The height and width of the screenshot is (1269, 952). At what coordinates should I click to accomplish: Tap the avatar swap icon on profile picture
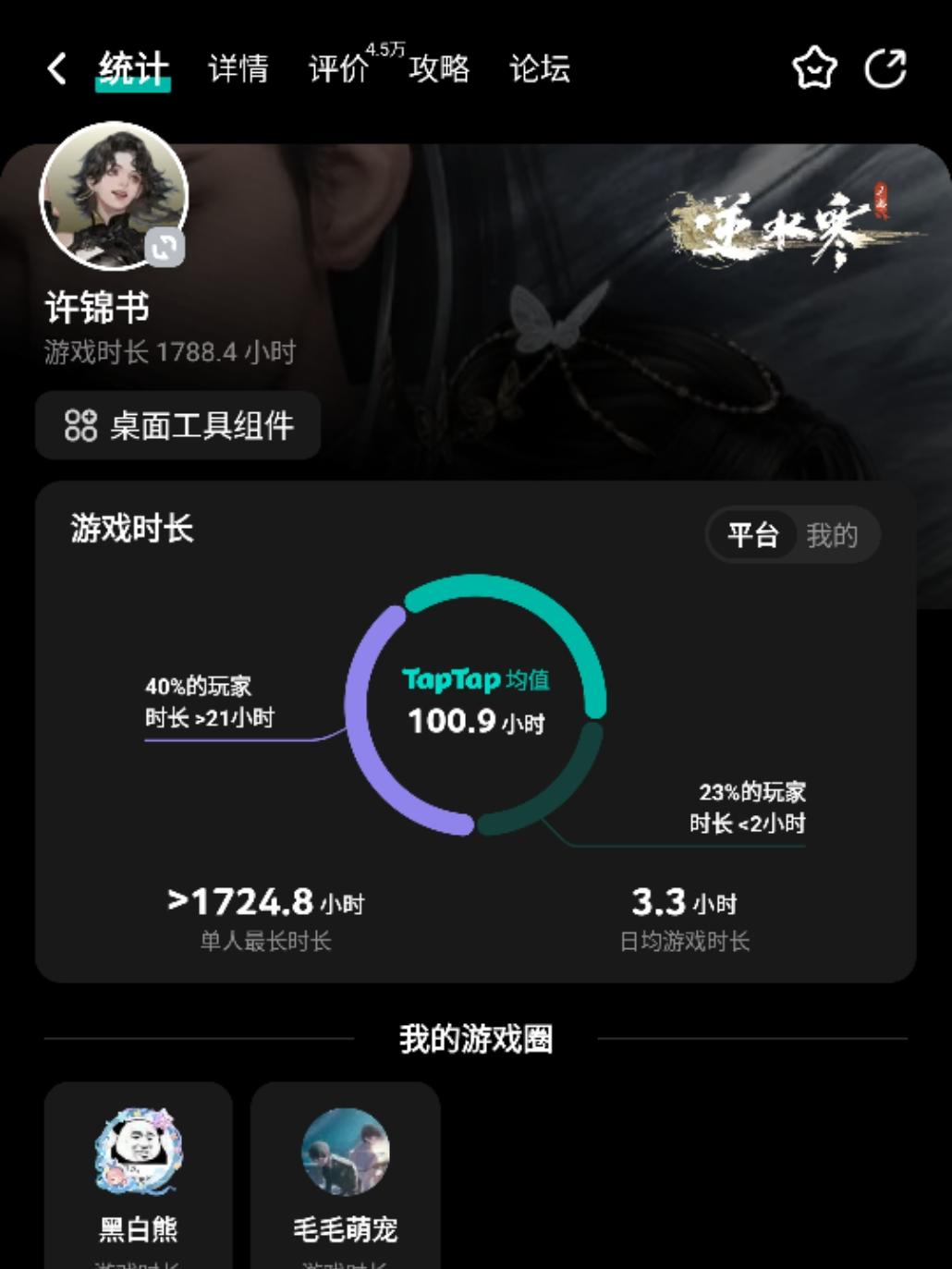tap(166, 249)
